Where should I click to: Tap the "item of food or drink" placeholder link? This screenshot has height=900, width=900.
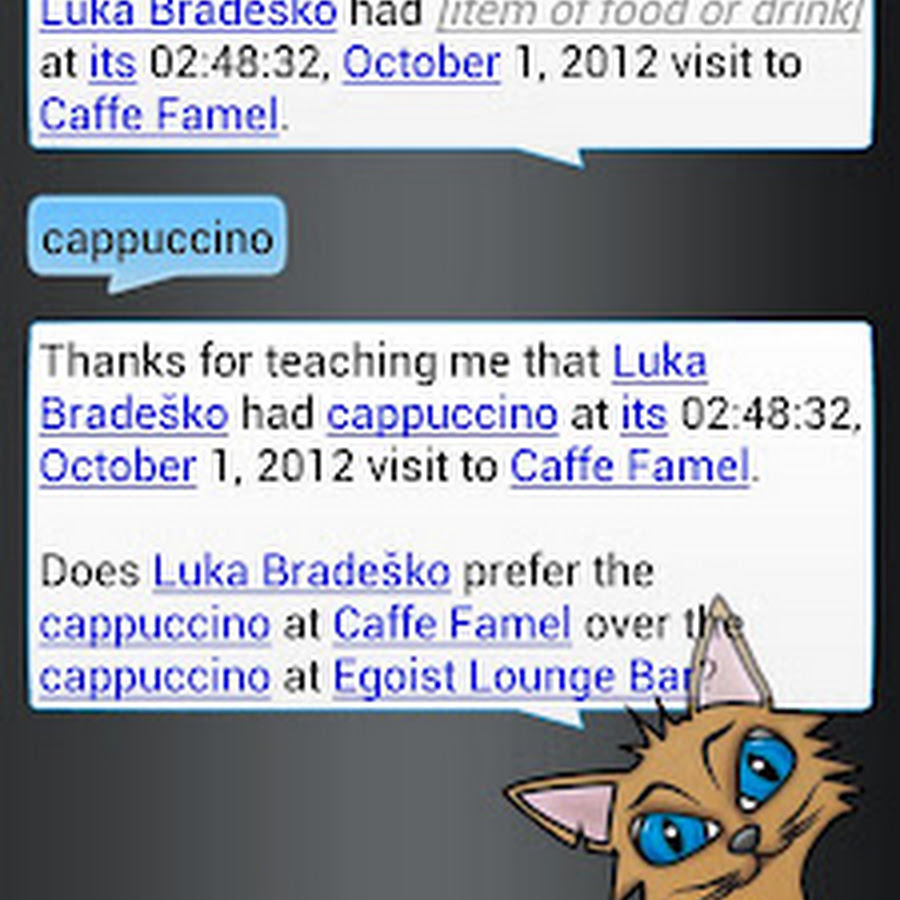[650, 14]
